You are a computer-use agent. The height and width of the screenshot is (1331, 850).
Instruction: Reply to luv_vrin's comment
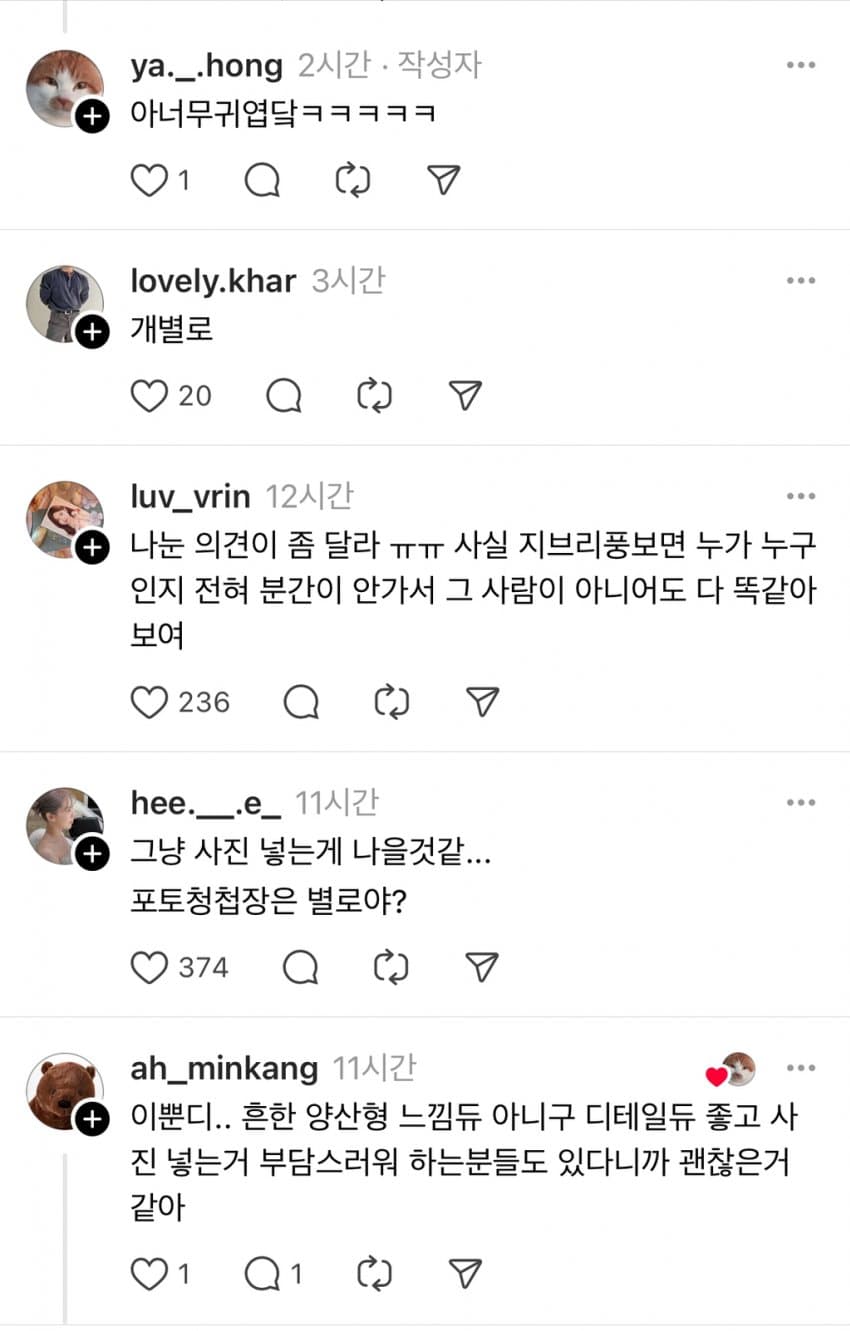301,703
